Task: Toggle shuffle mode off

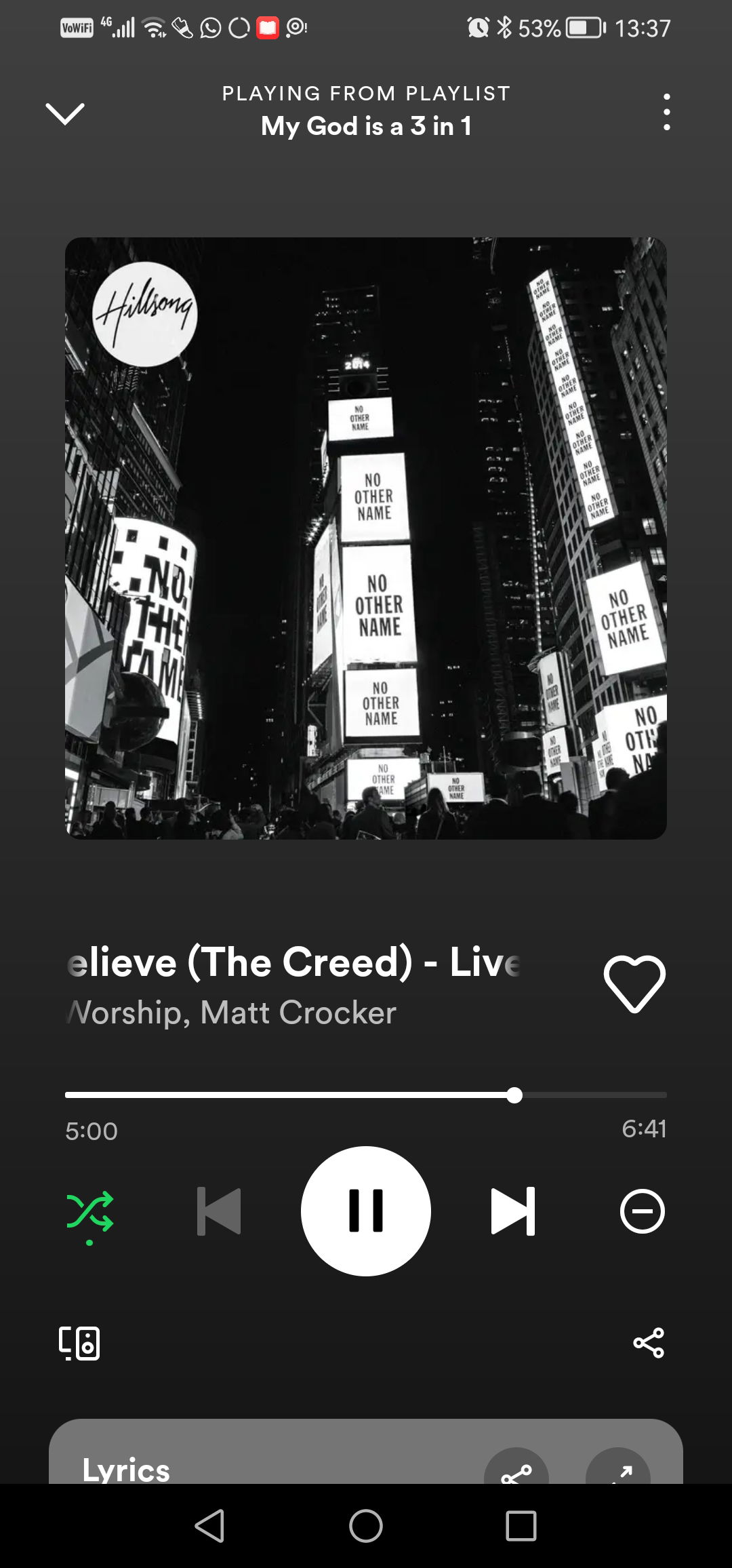Action: (90, 1211)
